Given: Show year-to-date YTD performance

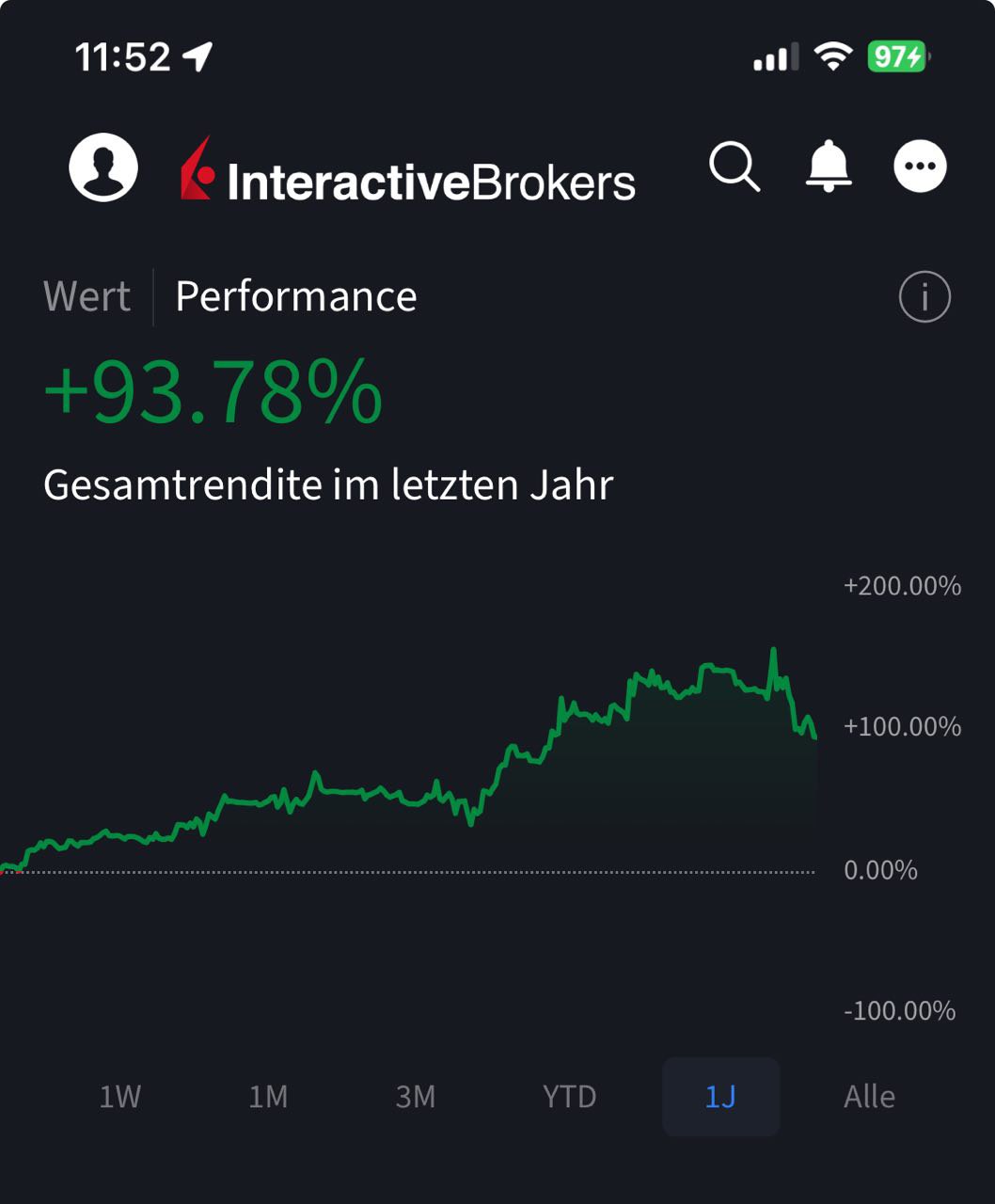Looking at the screenshot, I should pyautogui.click(x=569, y=1097).
